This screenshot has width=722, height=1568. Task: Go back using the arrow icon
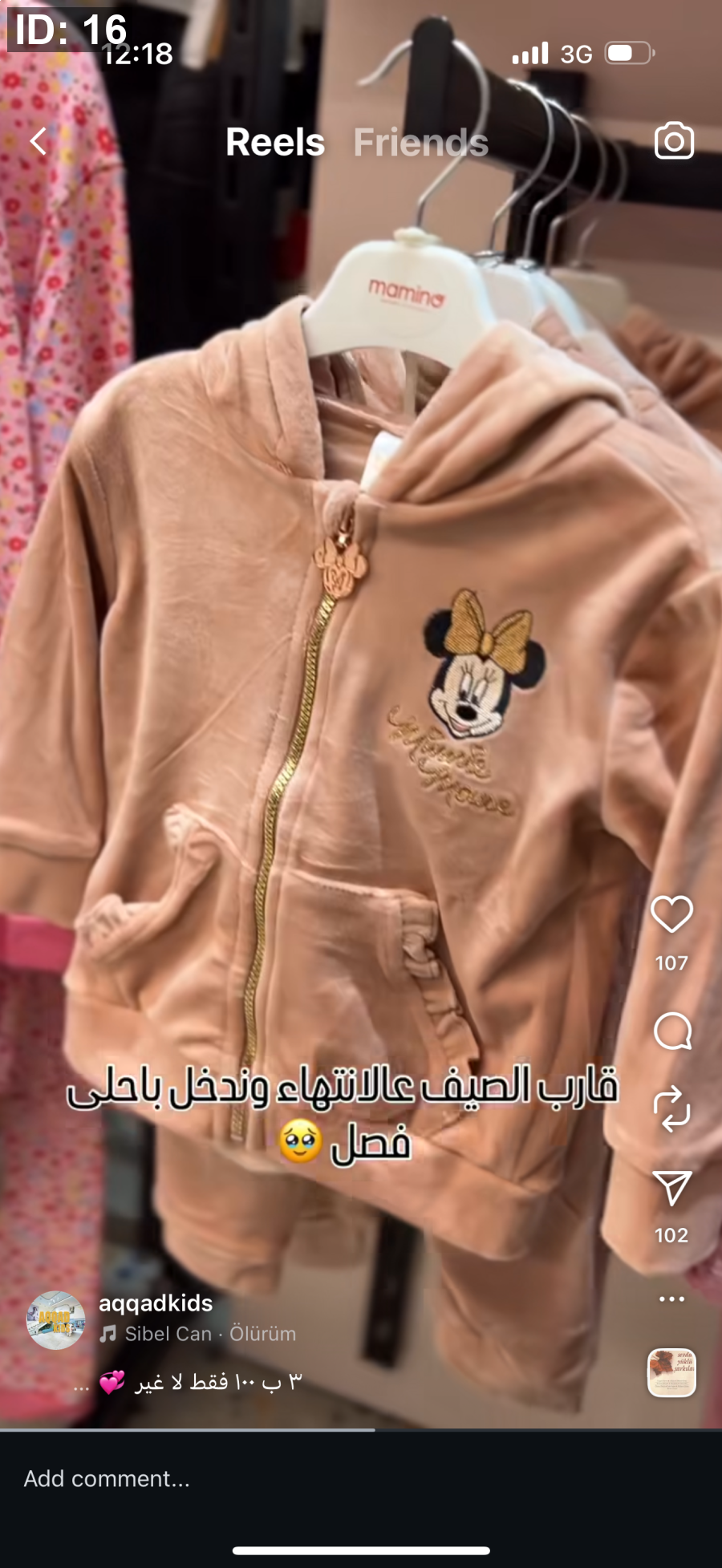38,141
